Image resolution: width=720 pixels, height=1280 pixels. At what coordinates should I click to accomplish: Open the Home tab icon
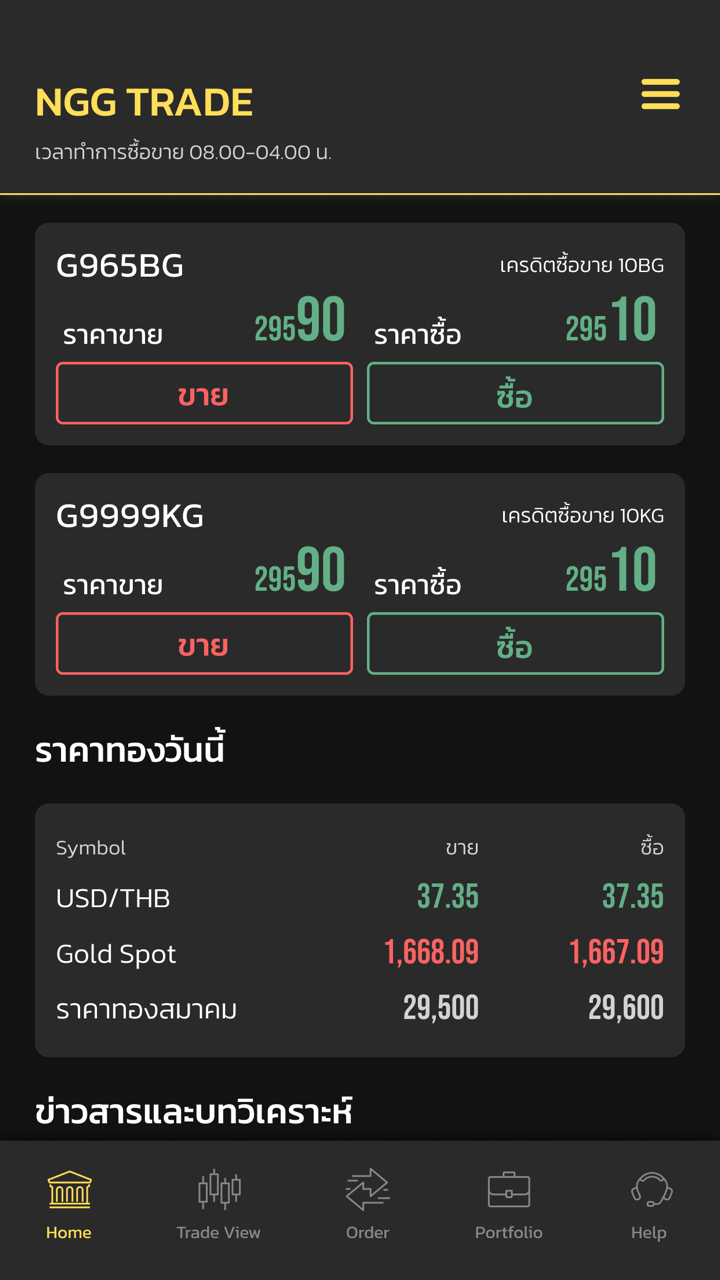pyautogui.click(x=68, y=1192)
